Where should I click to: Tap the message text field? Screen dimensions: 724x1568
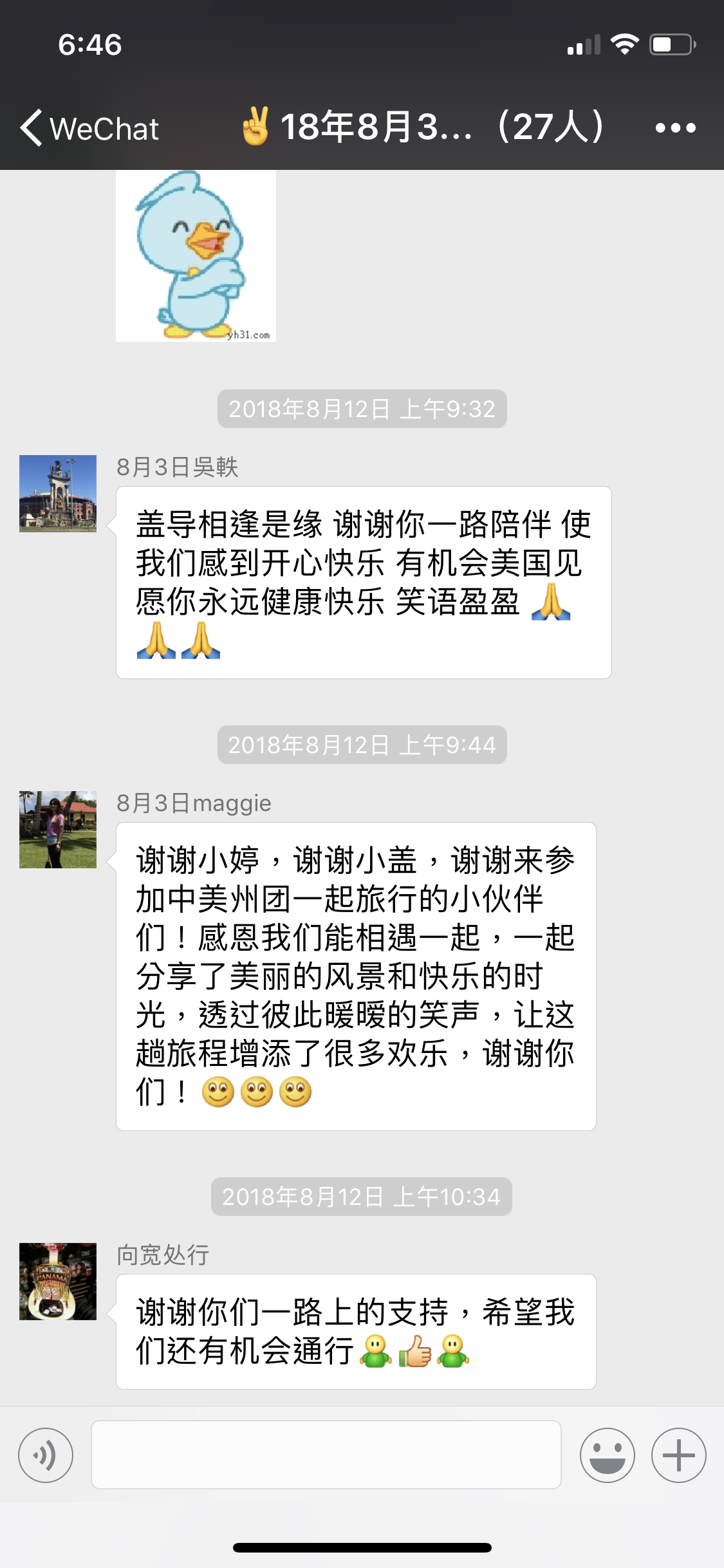pyautogui.click(x=326, y=1455)
